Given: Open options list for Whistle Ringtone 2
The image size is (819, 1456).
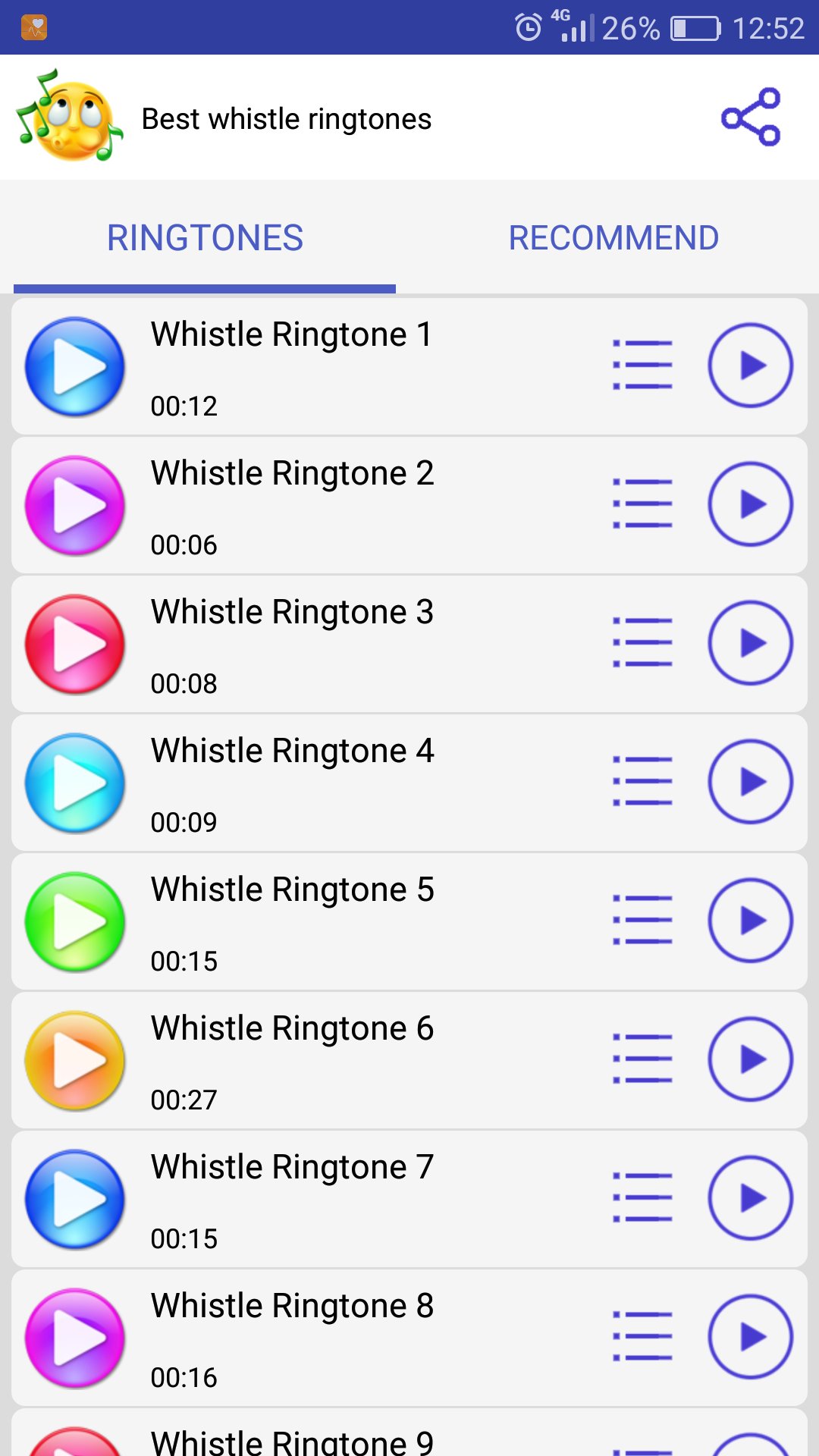Looking at the screenshot, I should [x=642, y=504].
